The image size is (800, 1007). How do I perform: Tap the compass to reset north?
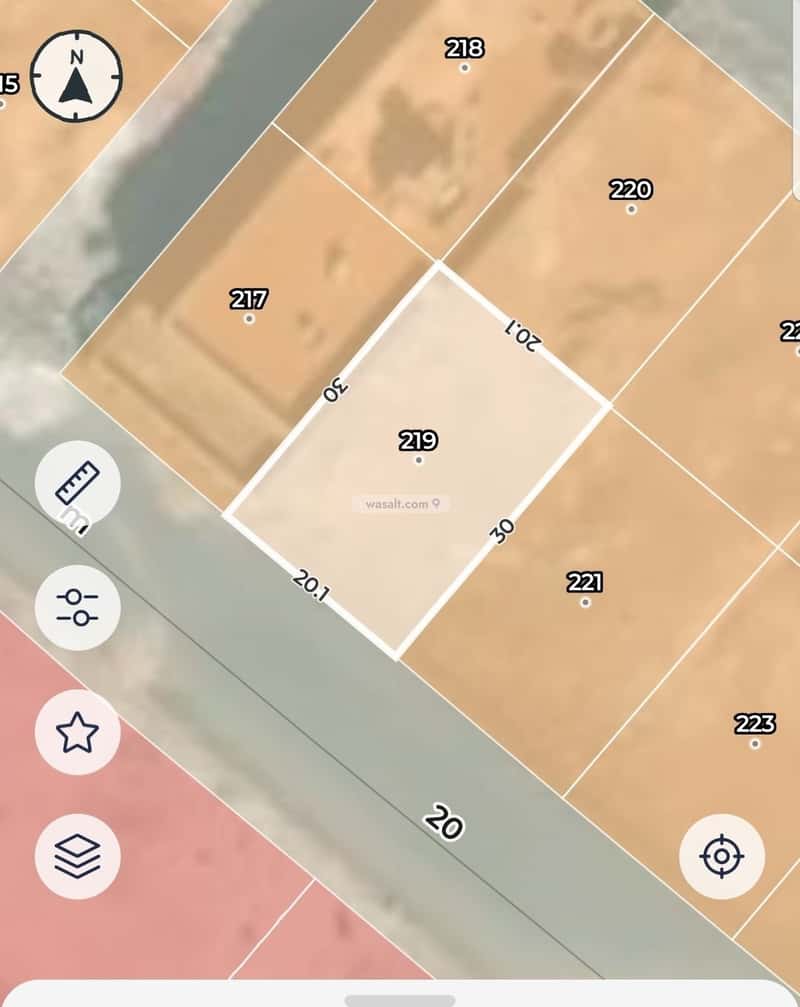[76, 75]
